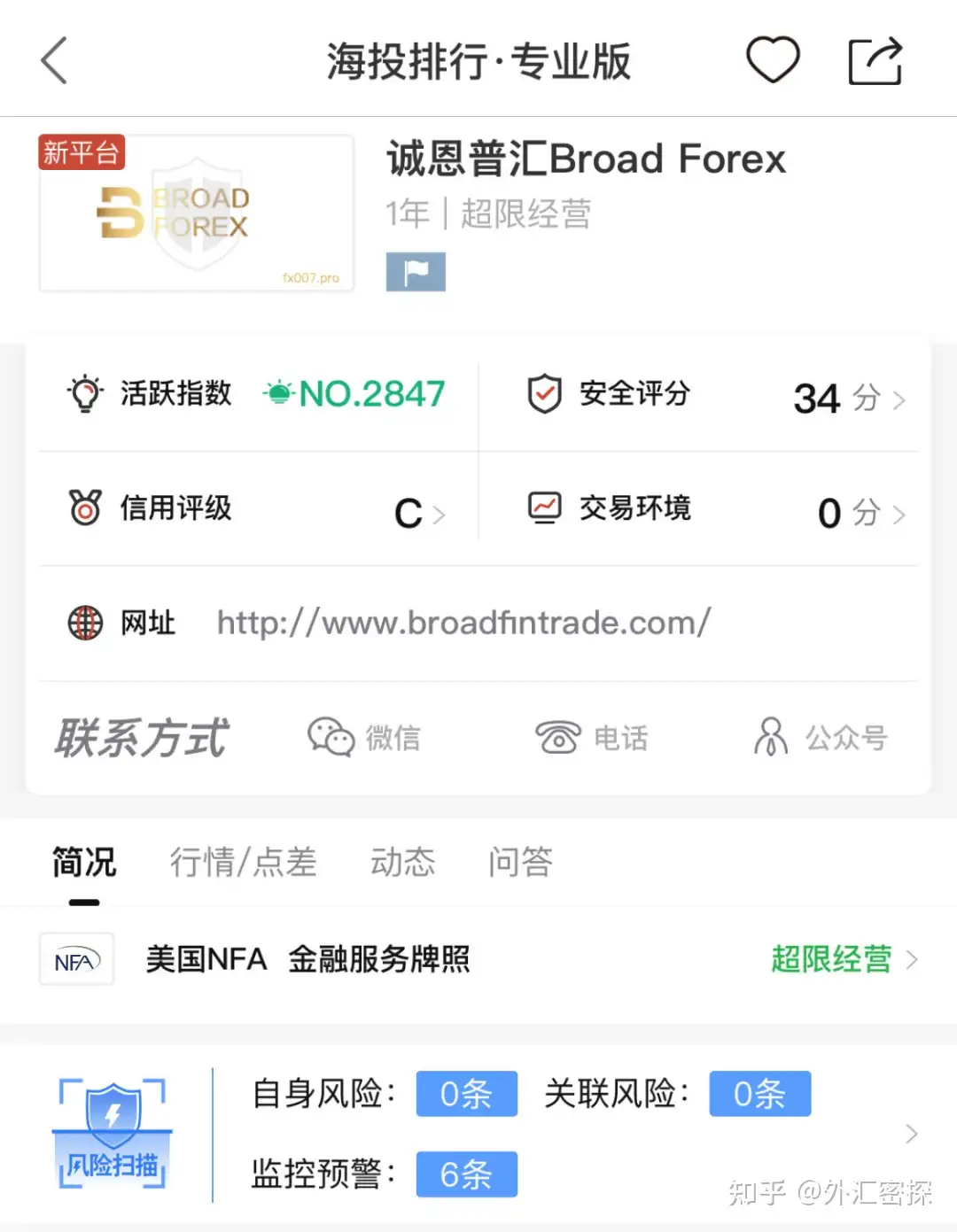Switch to the 行情/点差 tab
This screenshot has width=957, height=1232.
243,862
